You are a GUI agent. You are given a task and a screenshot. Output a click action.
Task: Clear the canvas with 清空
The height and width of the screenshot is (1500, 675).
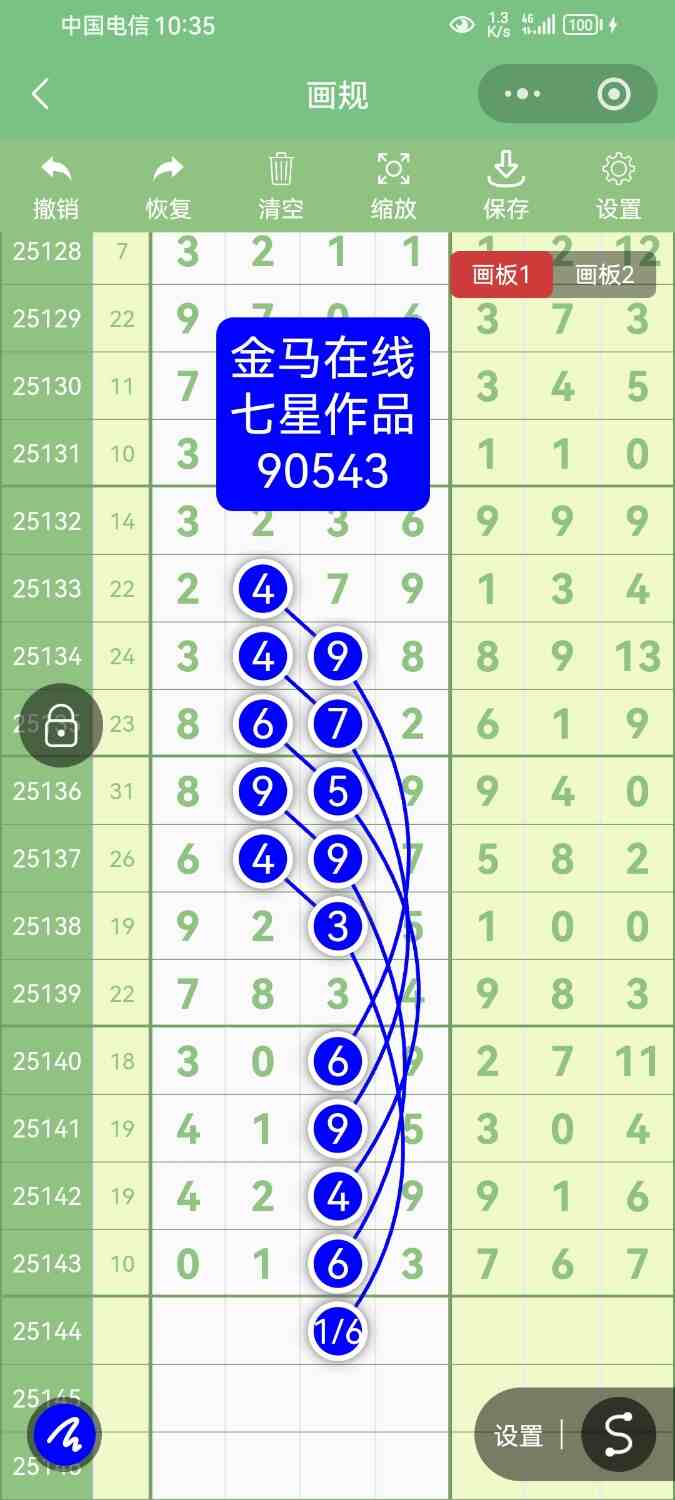point(281,186)
